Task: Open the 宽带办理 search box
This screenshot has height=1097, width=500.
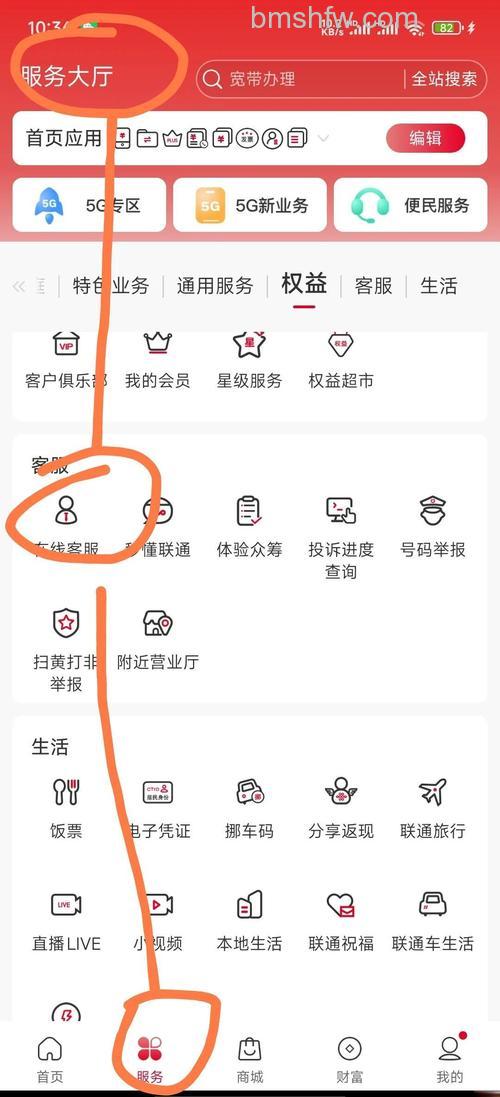Action: pyautogui.click(x=301, y=79)
